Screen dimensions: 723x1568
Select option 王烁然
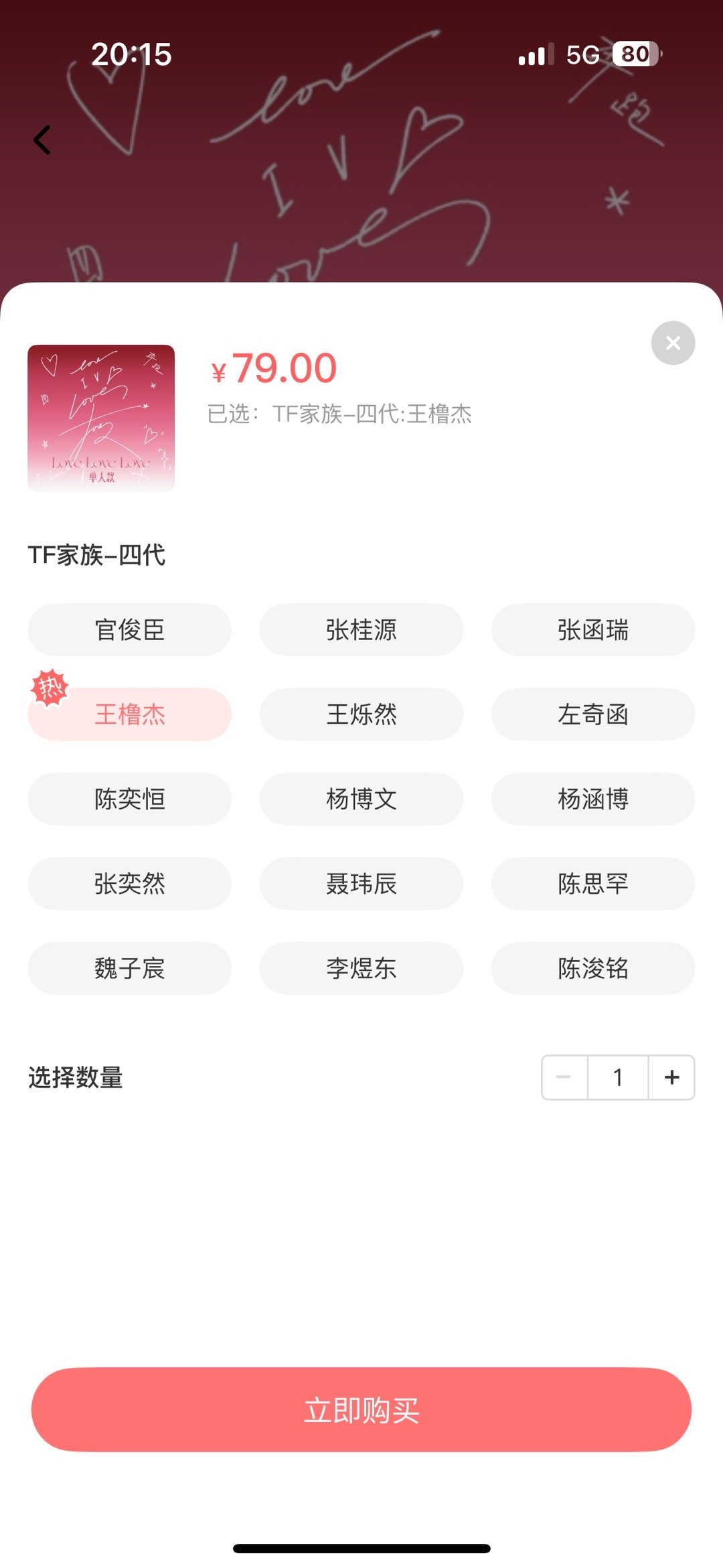(361, 714)
